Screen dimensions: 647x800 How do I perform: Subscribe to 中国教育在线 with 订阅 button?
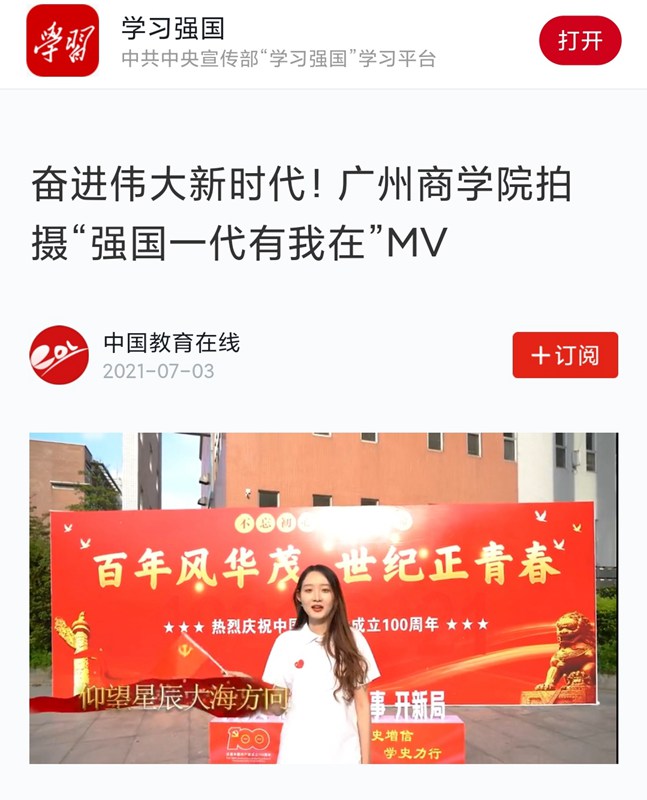[565, 355]
